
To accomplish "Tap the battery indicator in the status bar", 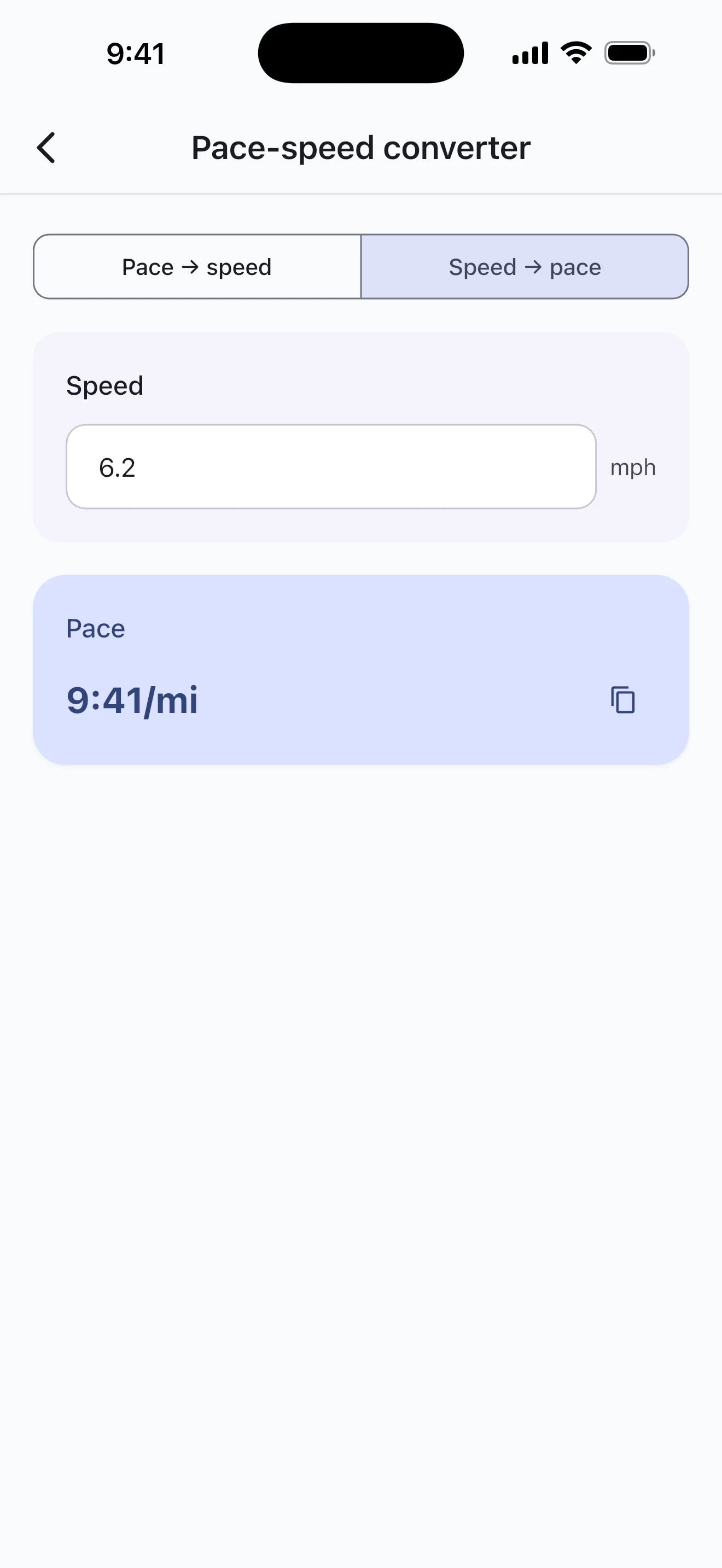I will (x=628, y=52).
